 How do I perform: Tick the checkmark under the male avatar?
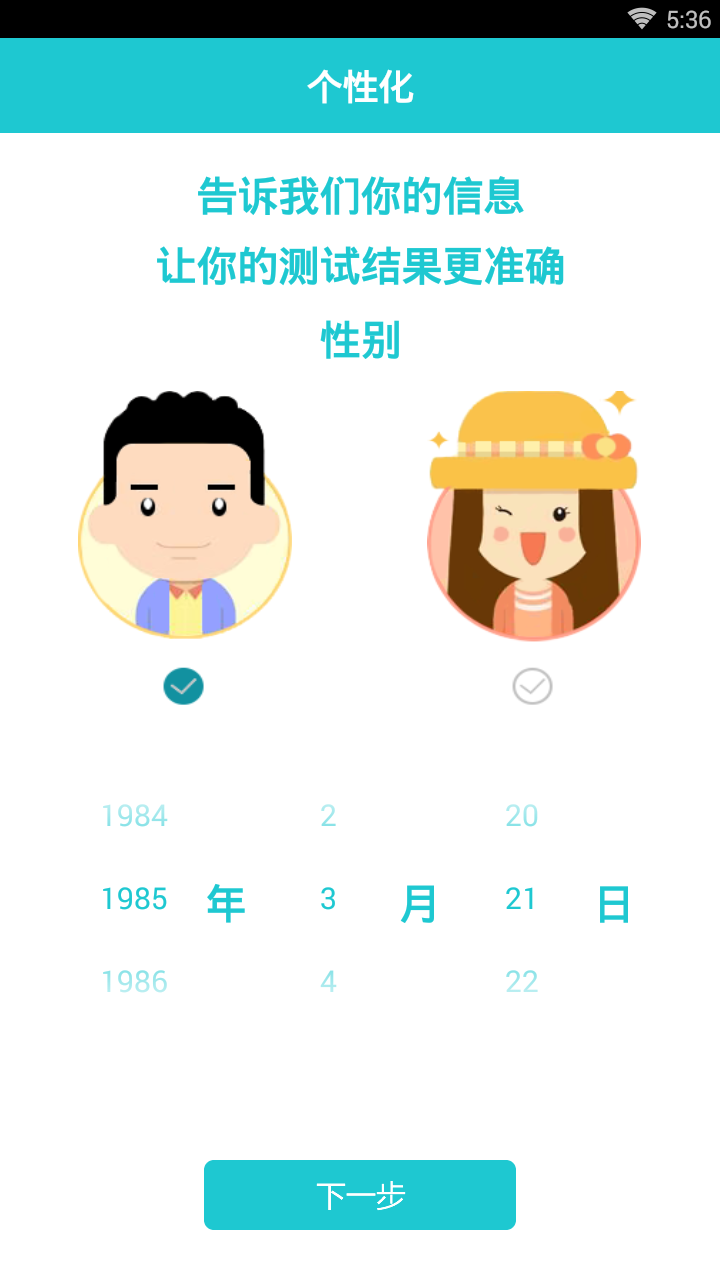pos(184,687)
